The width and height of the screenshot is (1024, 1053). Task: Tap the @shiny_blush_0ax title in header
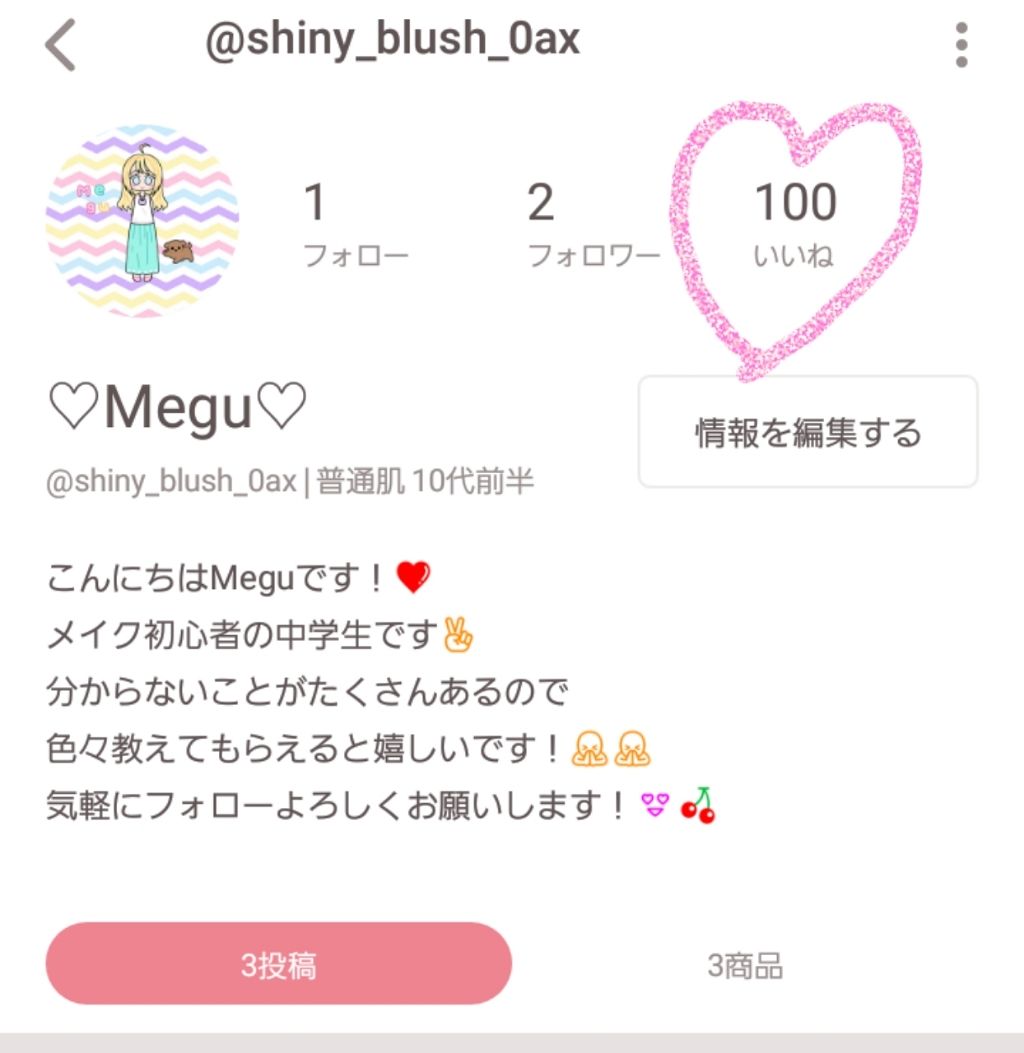click(x=390, y=38)
